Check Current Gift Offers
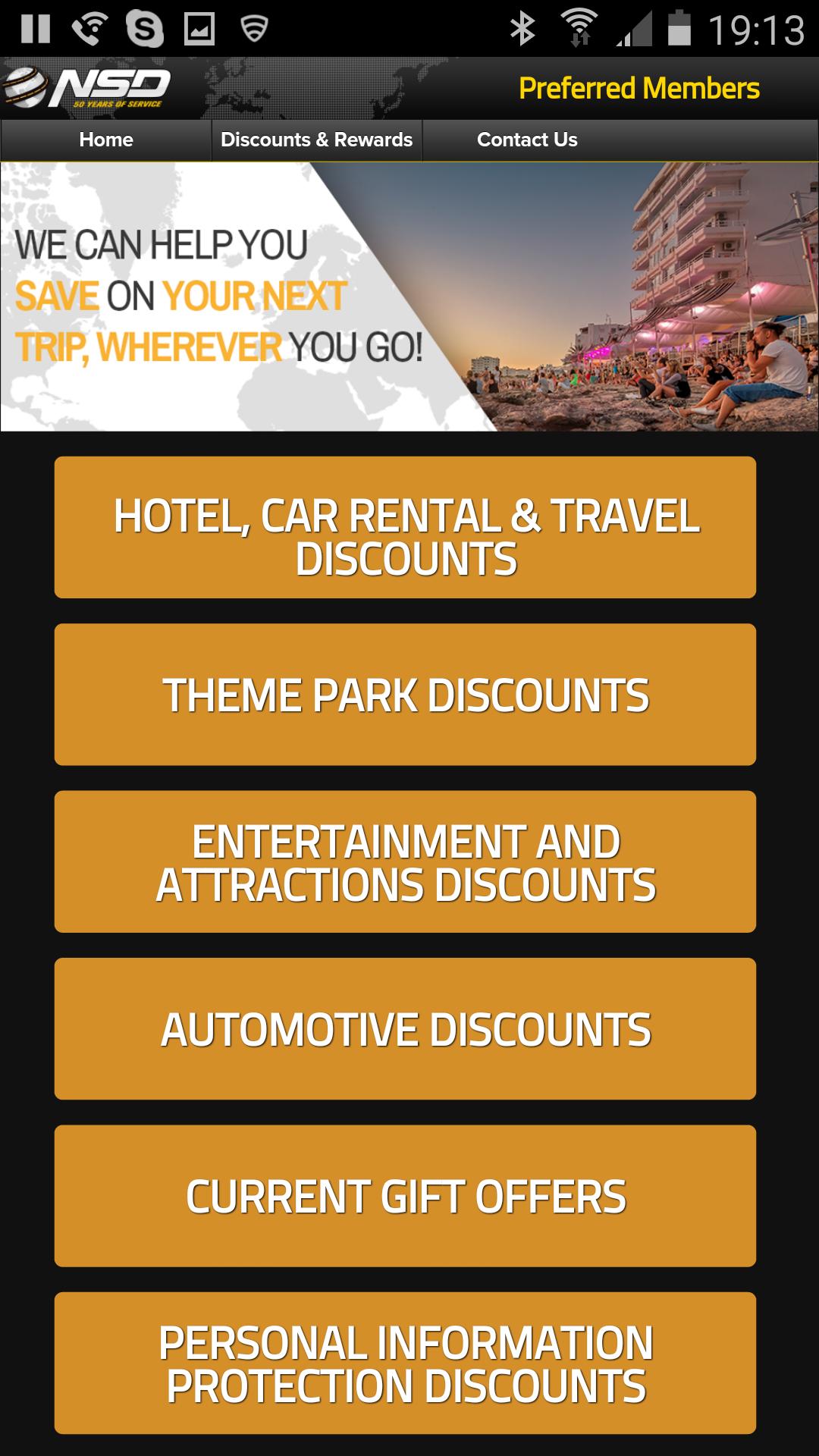 coord(405,1196)
